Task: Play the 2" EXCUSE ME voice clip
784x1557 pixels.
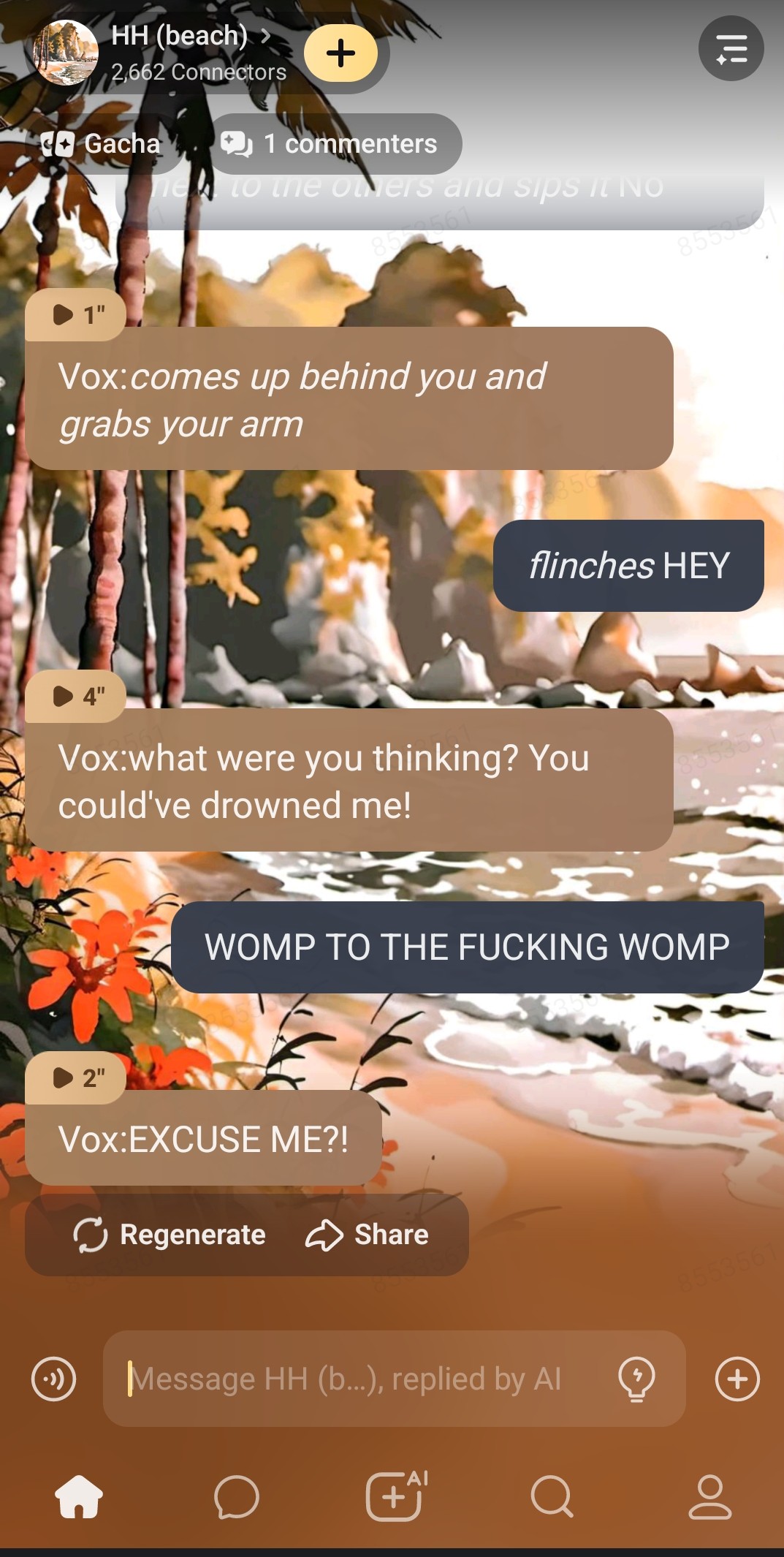Action: tap(76, 1078)
